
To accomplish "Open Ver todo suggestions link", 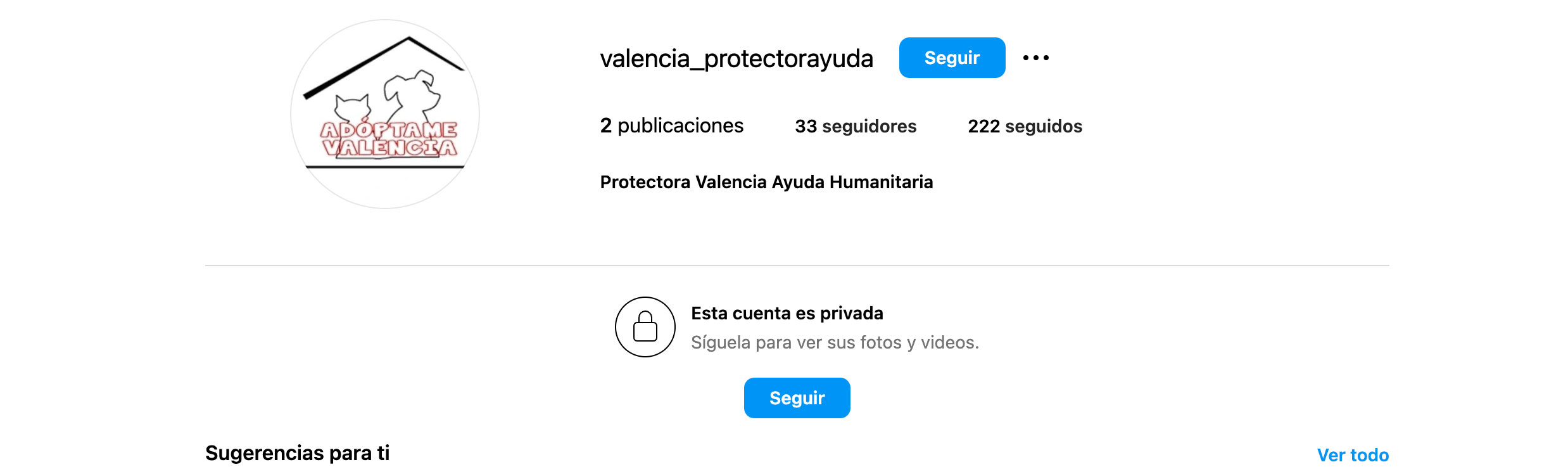I will 1352,455.
